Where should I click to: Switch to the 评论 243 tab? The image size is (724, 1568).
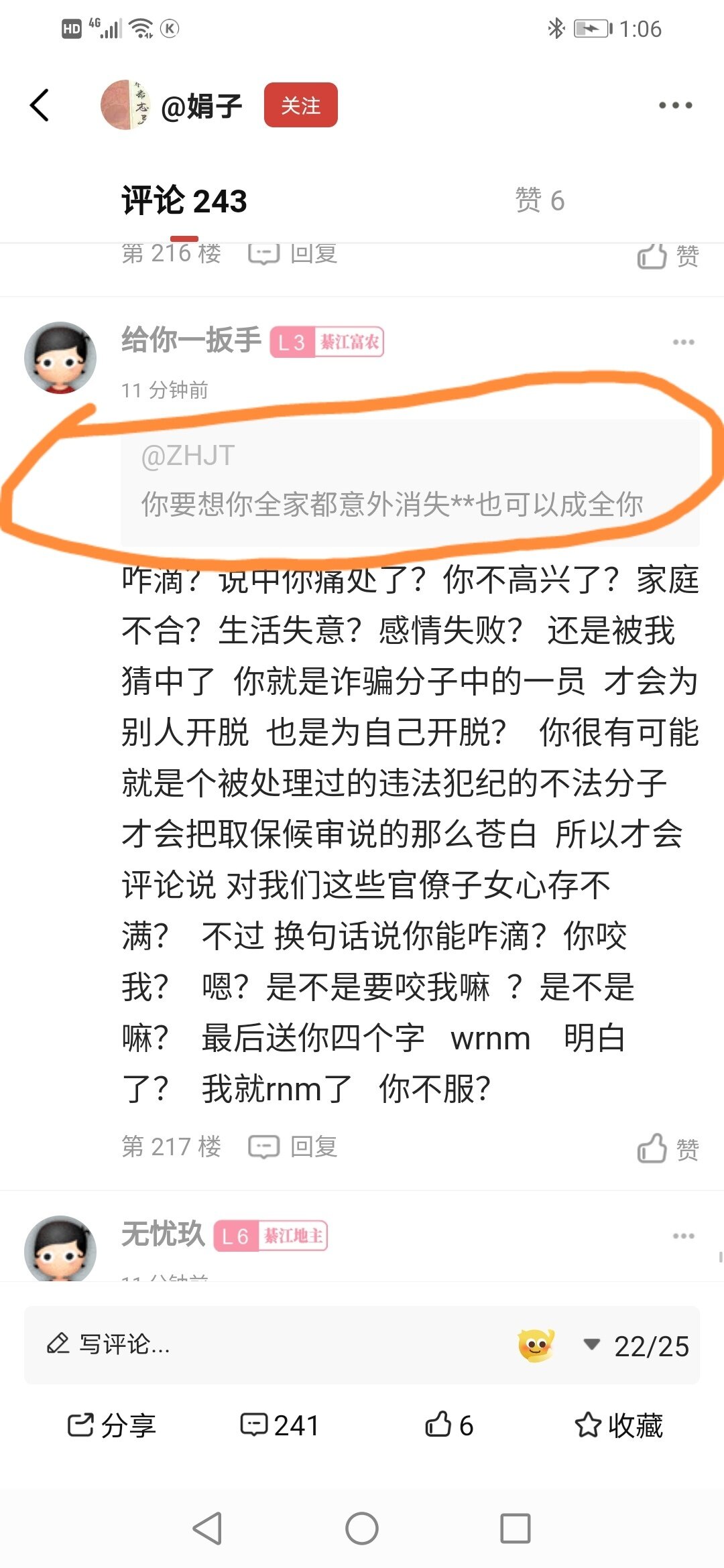[x=184, y=201]
